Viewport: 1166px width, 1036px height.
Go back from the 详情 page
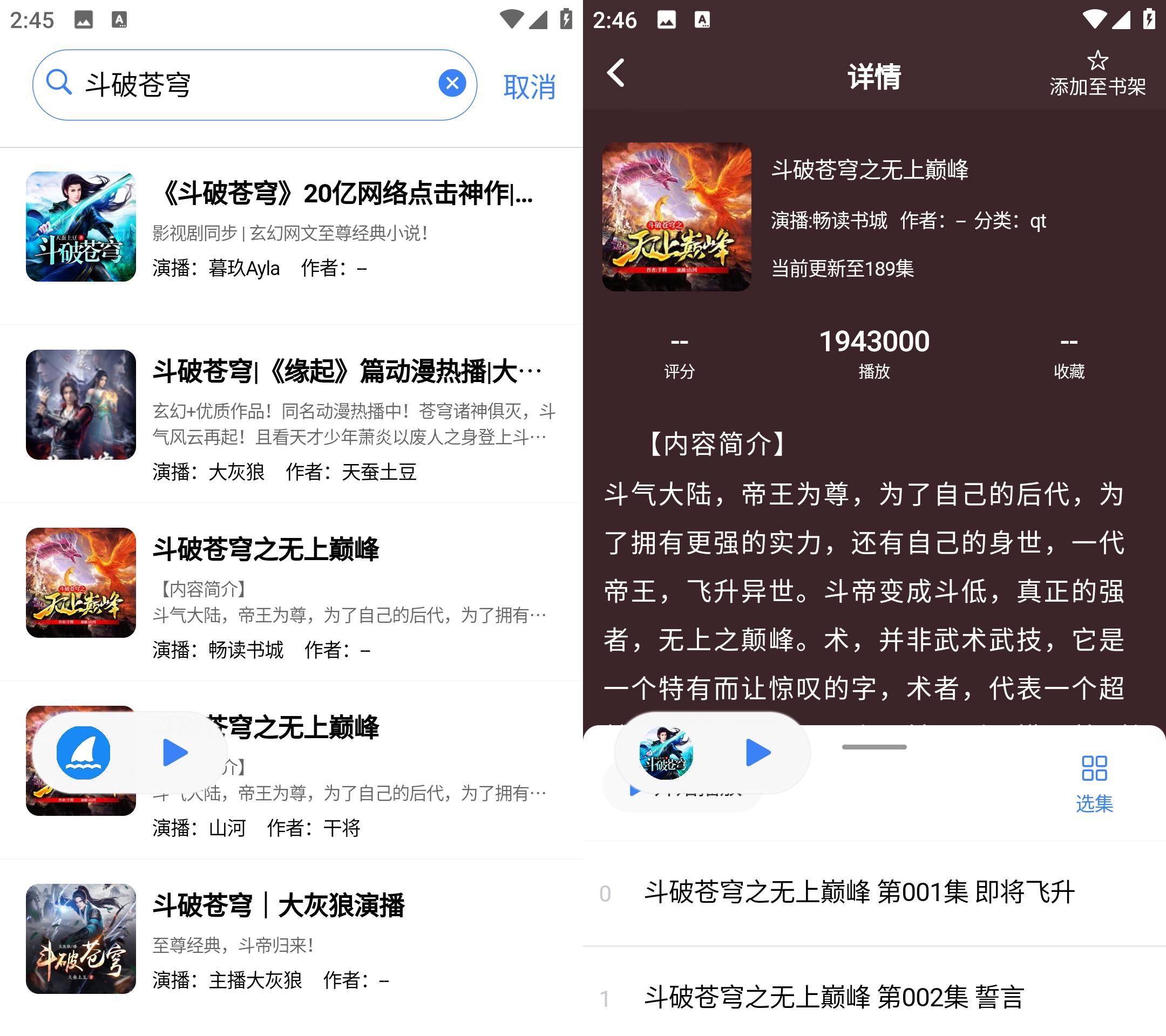coord(615,74)
